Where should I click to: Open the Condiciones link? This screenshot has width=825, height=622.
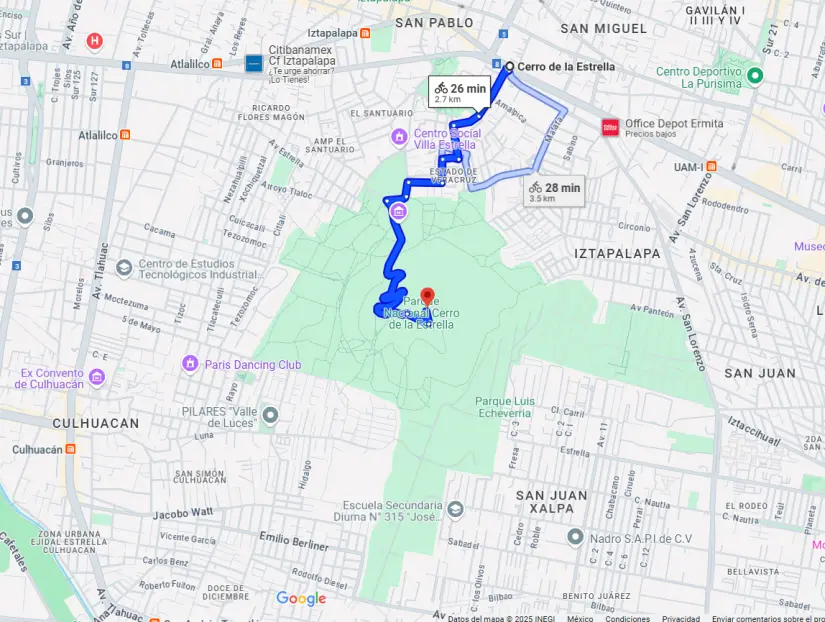(x=628, y=618)
